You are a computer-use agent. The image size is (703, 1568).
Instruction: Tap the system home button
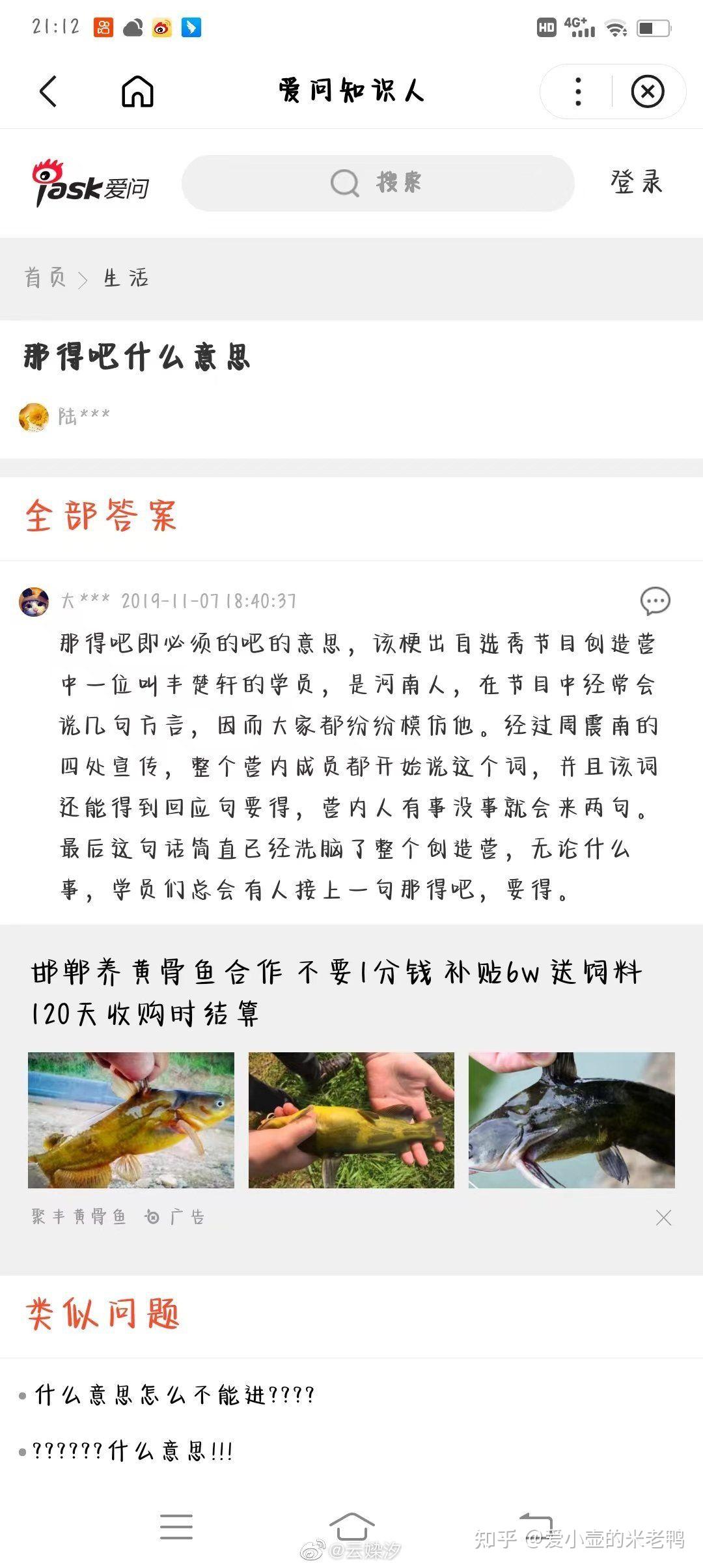click(x=351, y=1525)
